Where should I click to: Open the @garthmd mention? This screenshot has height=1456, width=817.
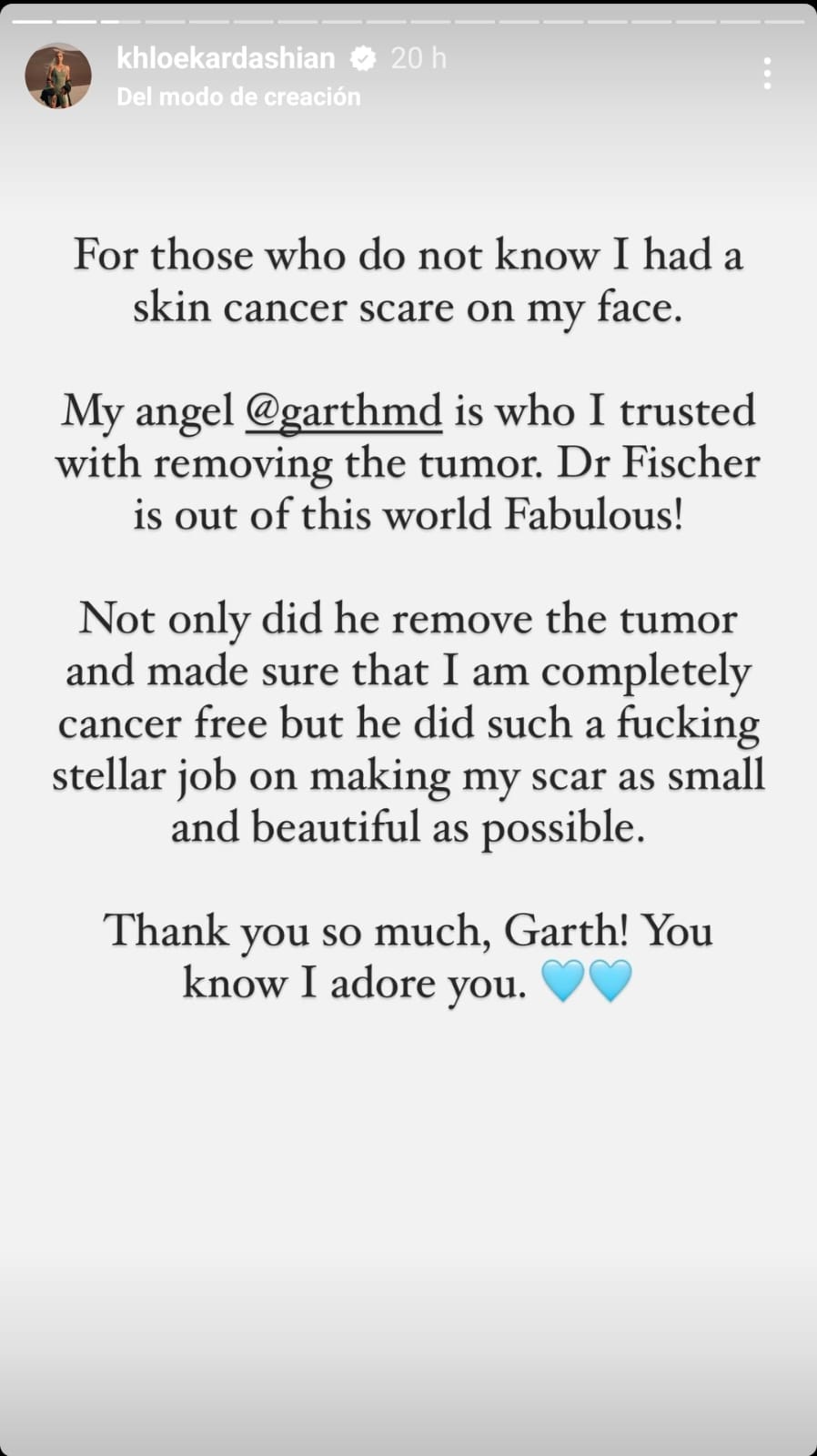click(x=344, y=411)
